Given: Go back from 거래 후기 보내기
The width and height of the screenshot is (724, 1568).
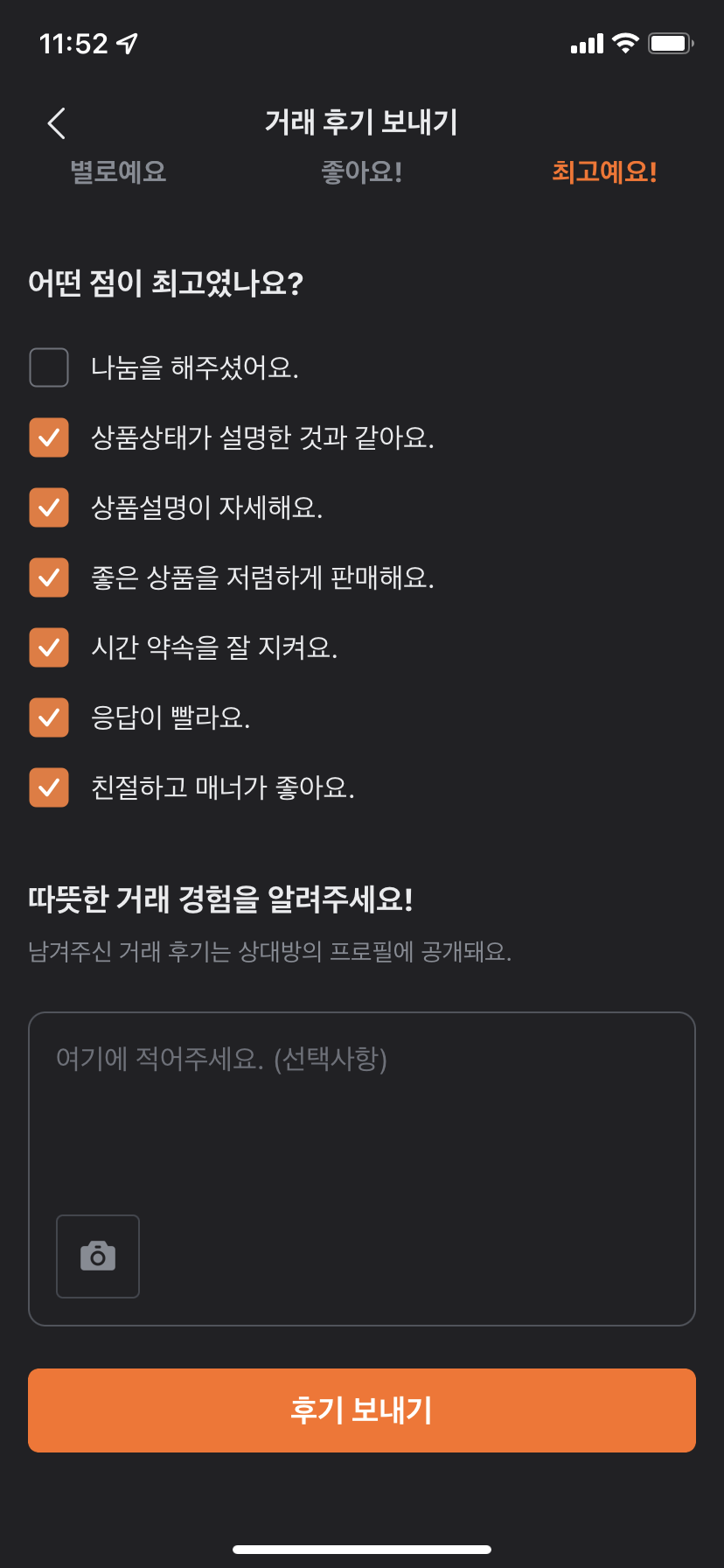Looking at the screenshot, I should (x=57, y=123).
